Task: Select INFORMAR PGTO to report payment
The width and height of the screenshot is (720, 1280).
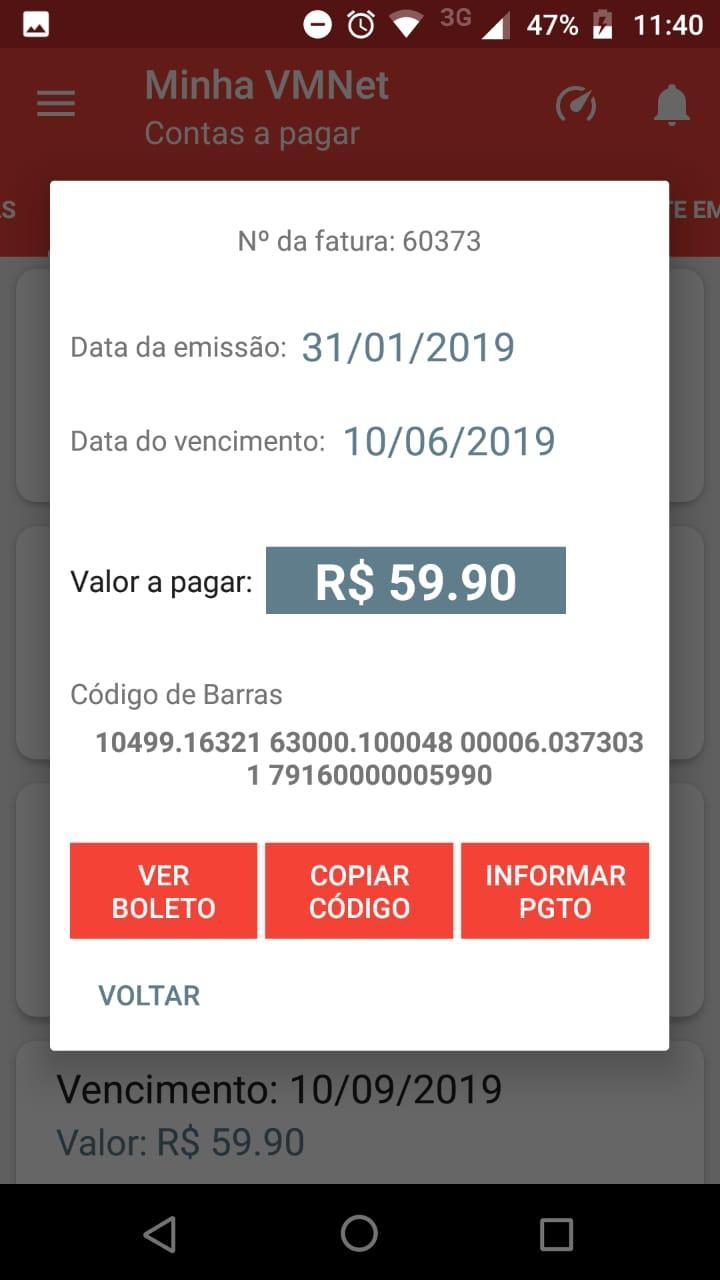Action: (555, 891)
